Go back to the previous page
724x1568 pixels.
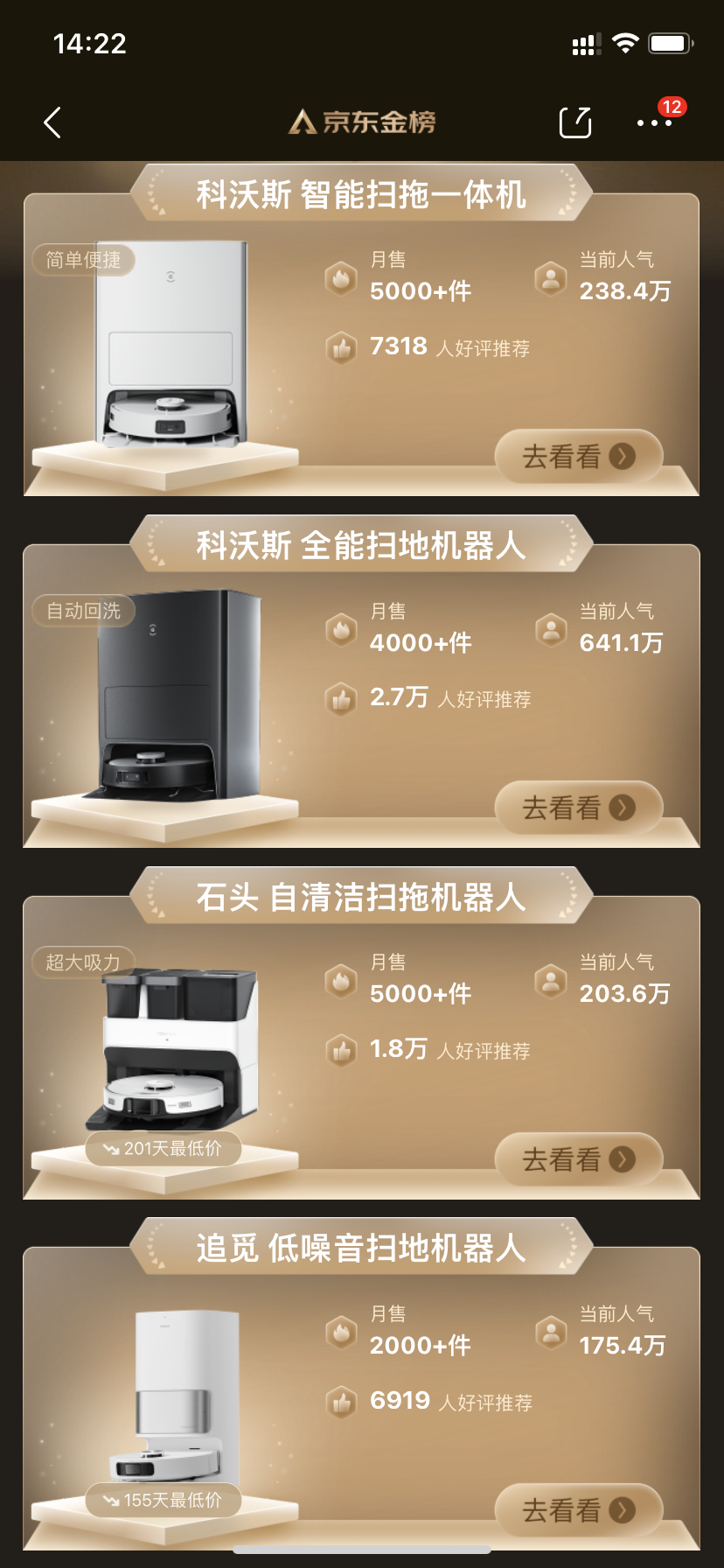click(52, 122)
